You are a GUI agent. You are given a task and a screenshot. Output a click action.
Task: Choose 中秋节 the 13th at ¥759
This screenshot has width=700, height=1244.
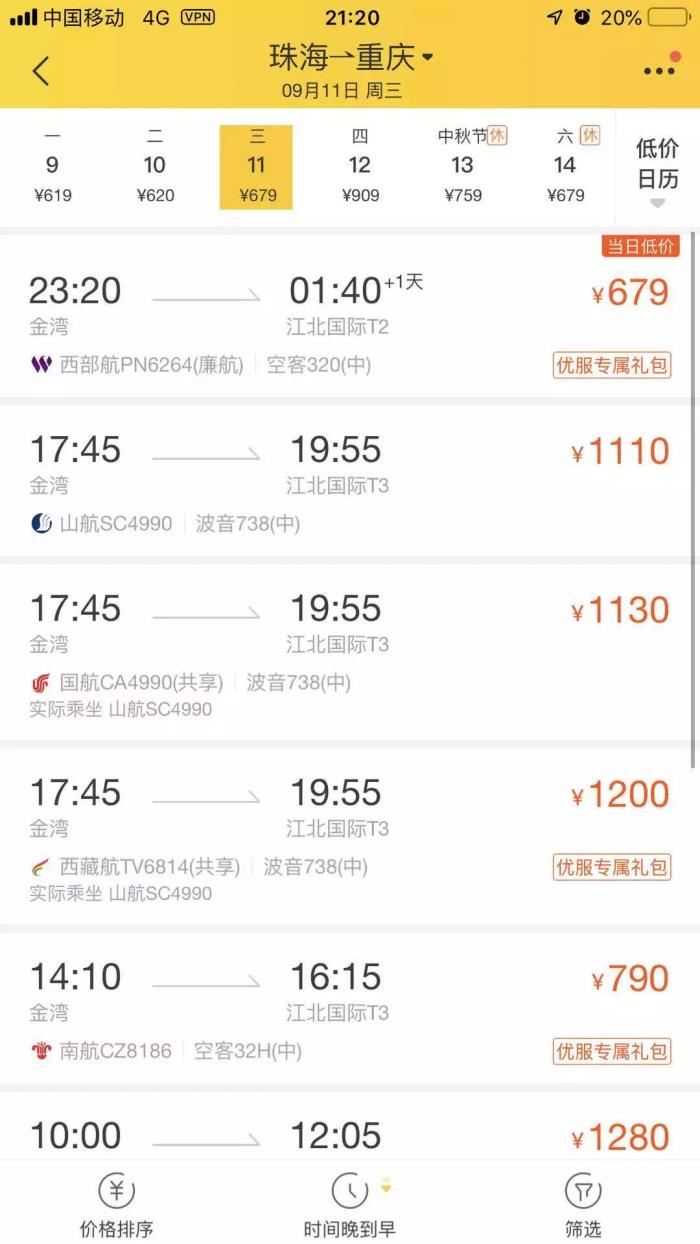point(463,166)
